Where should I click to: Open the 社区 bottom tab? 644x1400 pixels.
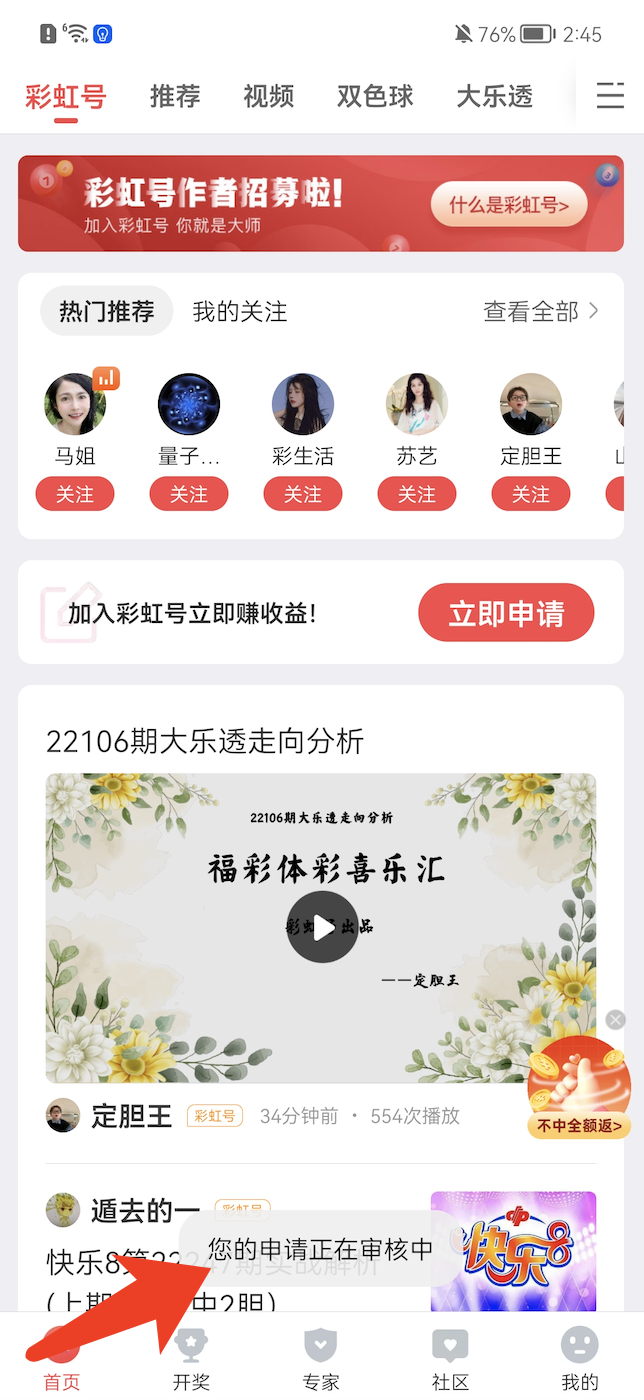tap(450, 1358)
